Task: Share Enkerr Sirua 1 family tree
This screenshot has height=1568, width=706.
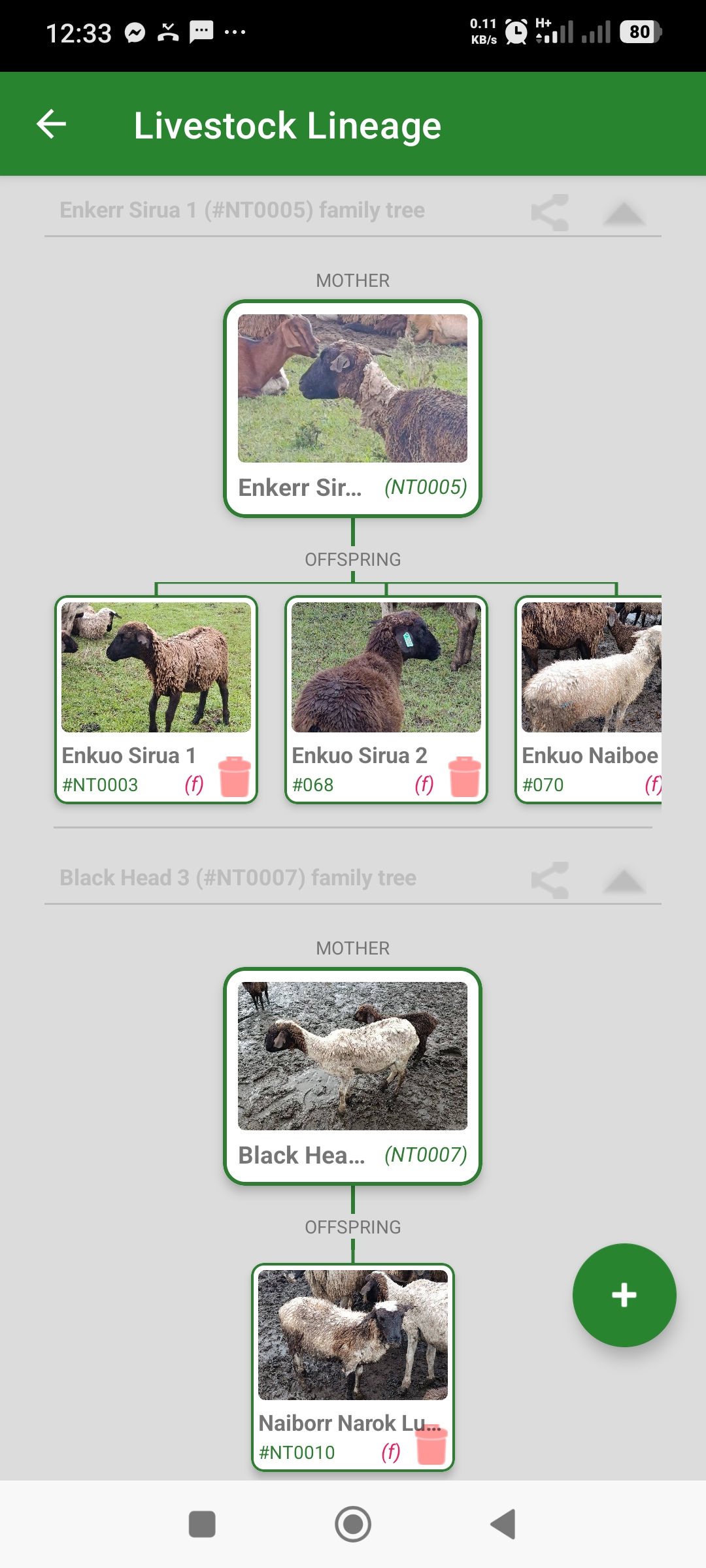Action: tap(550, 212)
